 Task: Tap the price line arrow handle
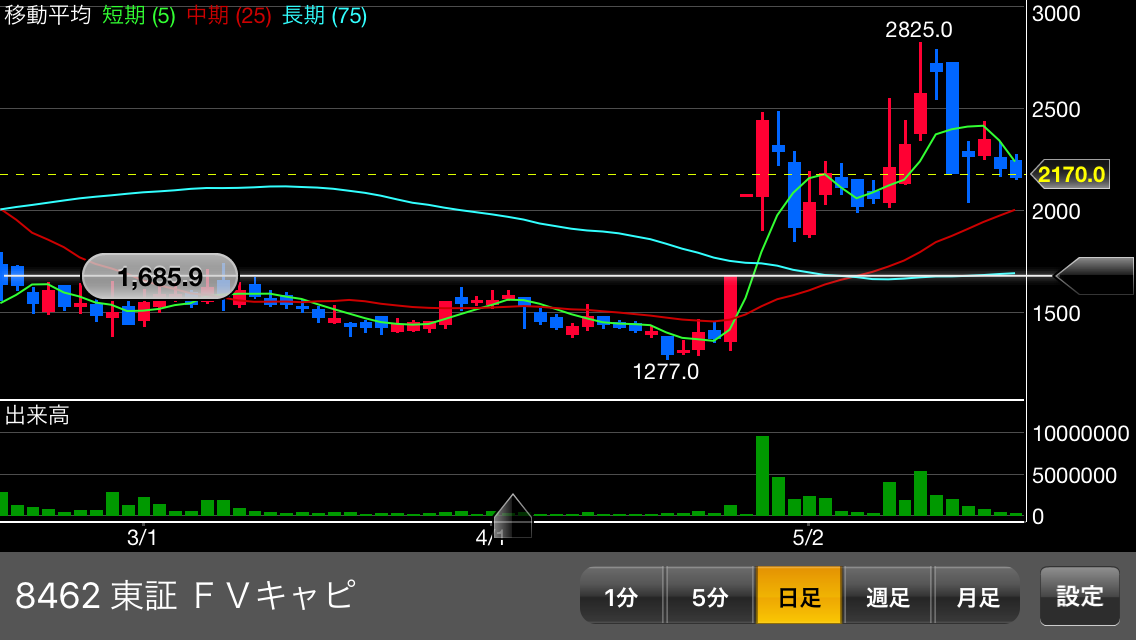[x=1095, y=275]
